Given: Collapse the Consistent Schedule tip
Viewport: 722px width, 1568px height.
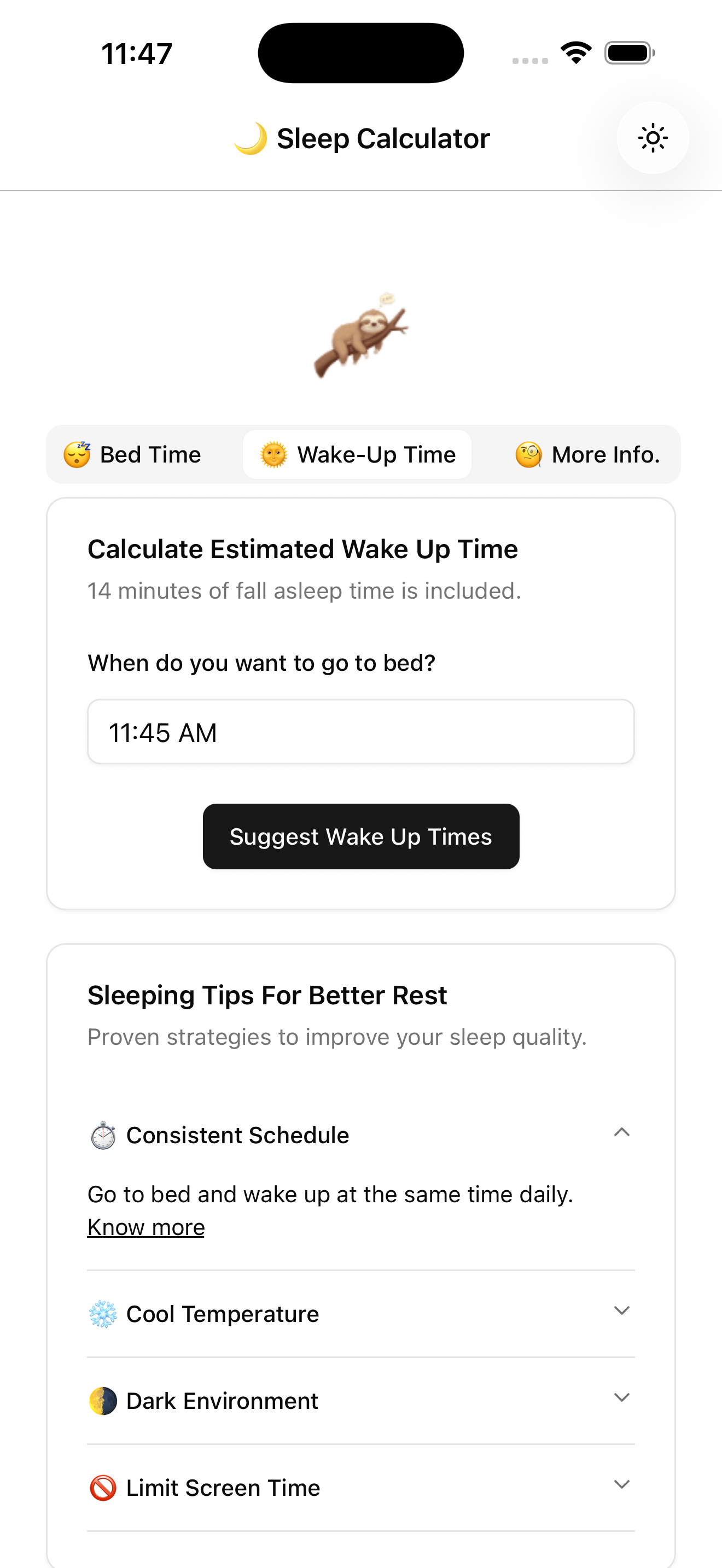Looking at the screenshot, I should coord(621,1132).
